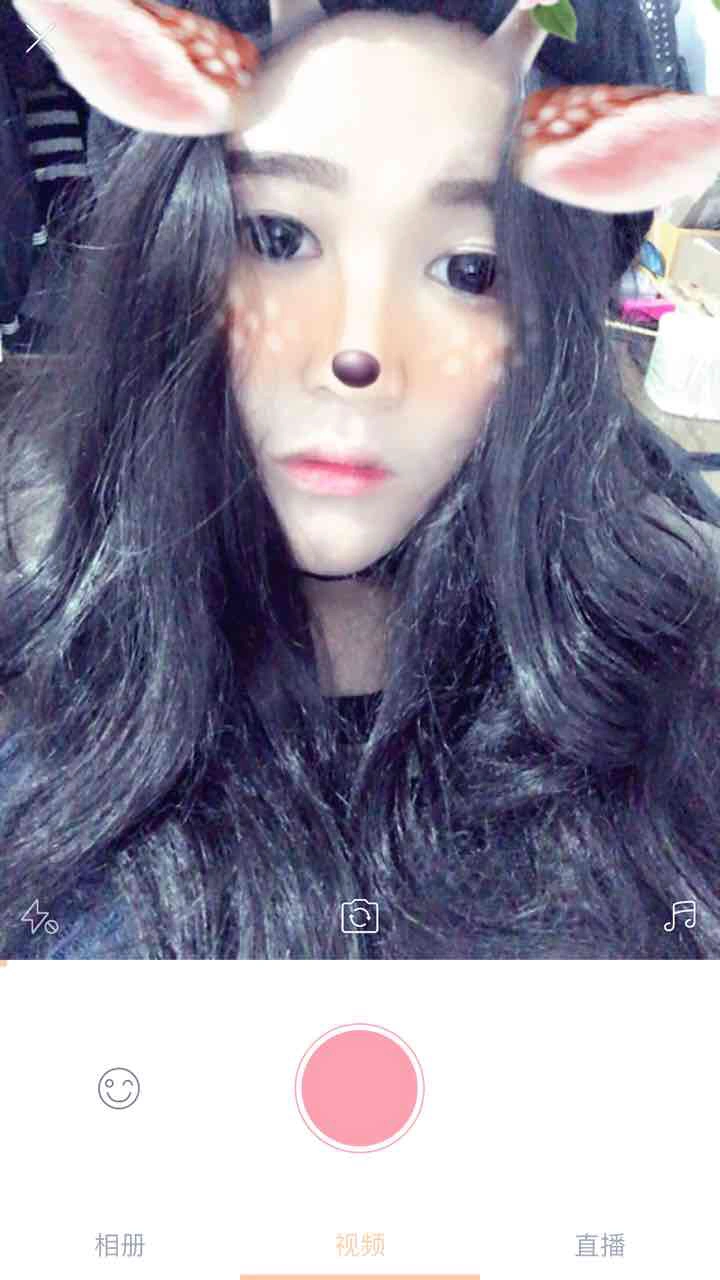
Task: Open the face stickers menu
Action: [x=119, y=1088]
